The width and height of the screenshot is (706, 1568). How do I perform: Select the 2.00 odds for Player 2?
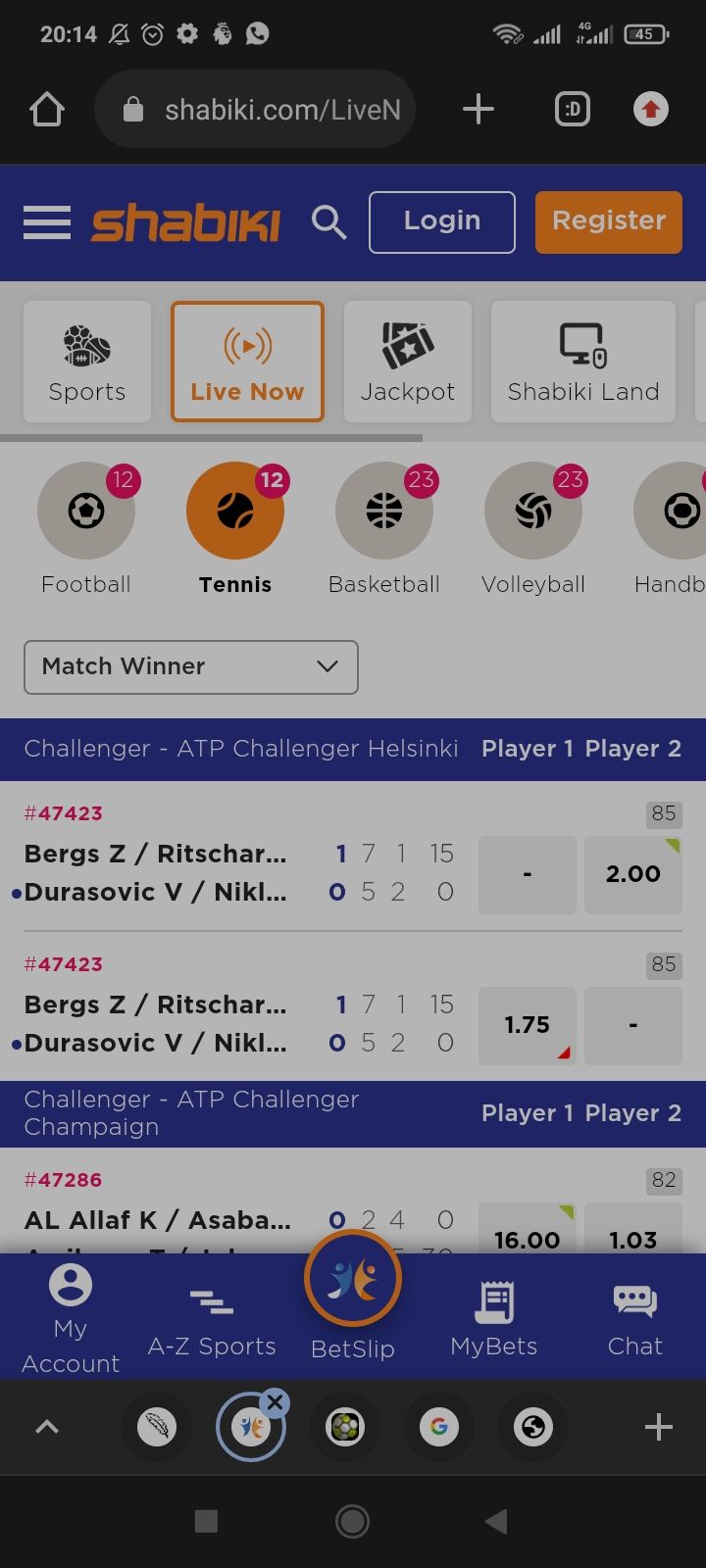(632, 874)
